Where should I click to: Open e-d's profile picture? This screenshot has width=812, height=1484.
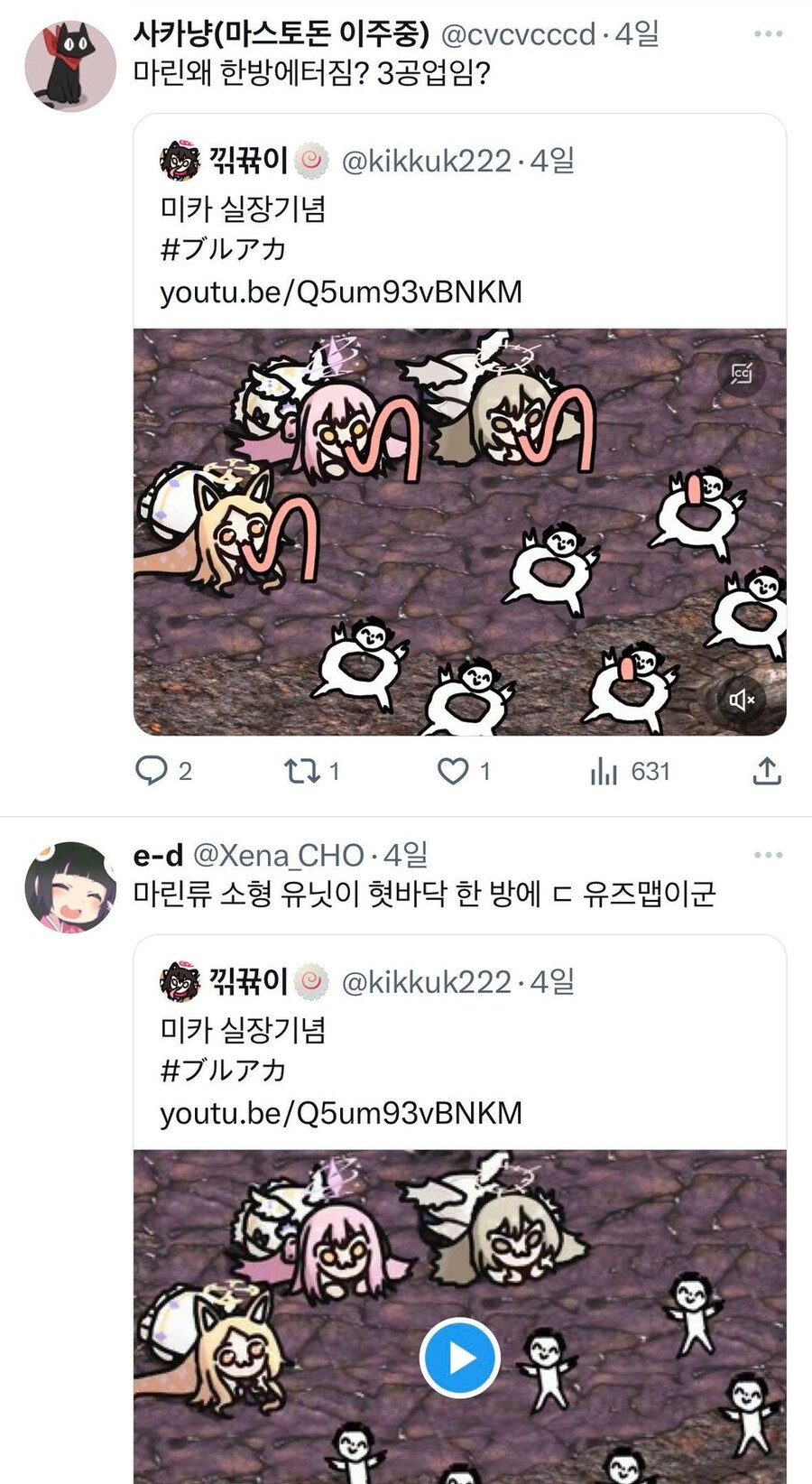pyautogui.click(x=70, y=887)
